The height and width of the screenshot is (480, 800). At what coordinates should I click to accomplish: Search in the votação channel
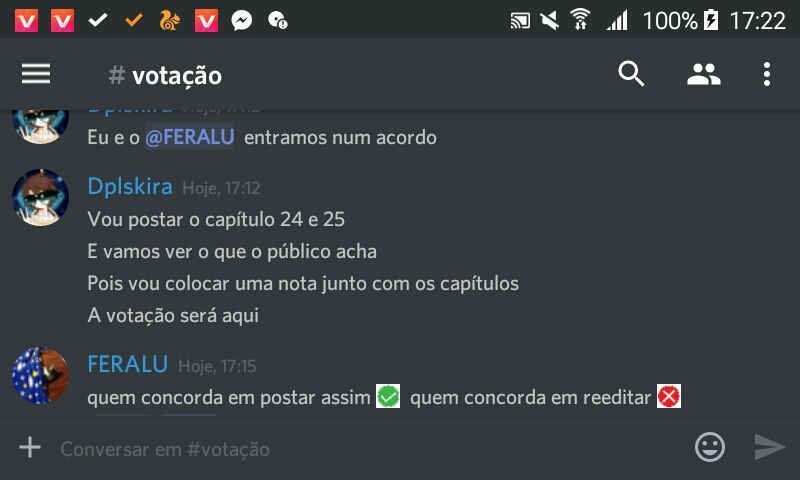coord(631,74)
